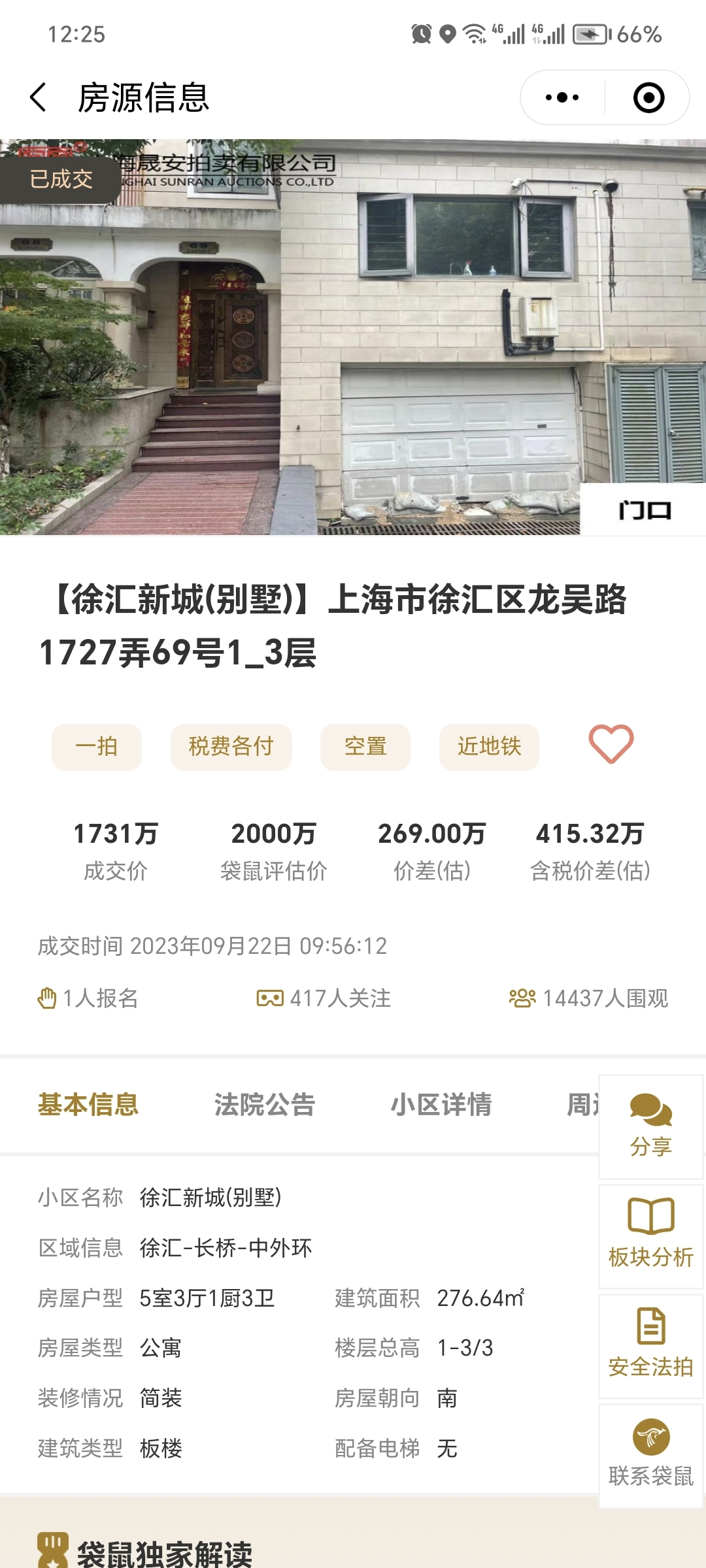The image size is (706, 1568).
Task: Switch to the 法院公告 tab
Action: point(265,1105)
